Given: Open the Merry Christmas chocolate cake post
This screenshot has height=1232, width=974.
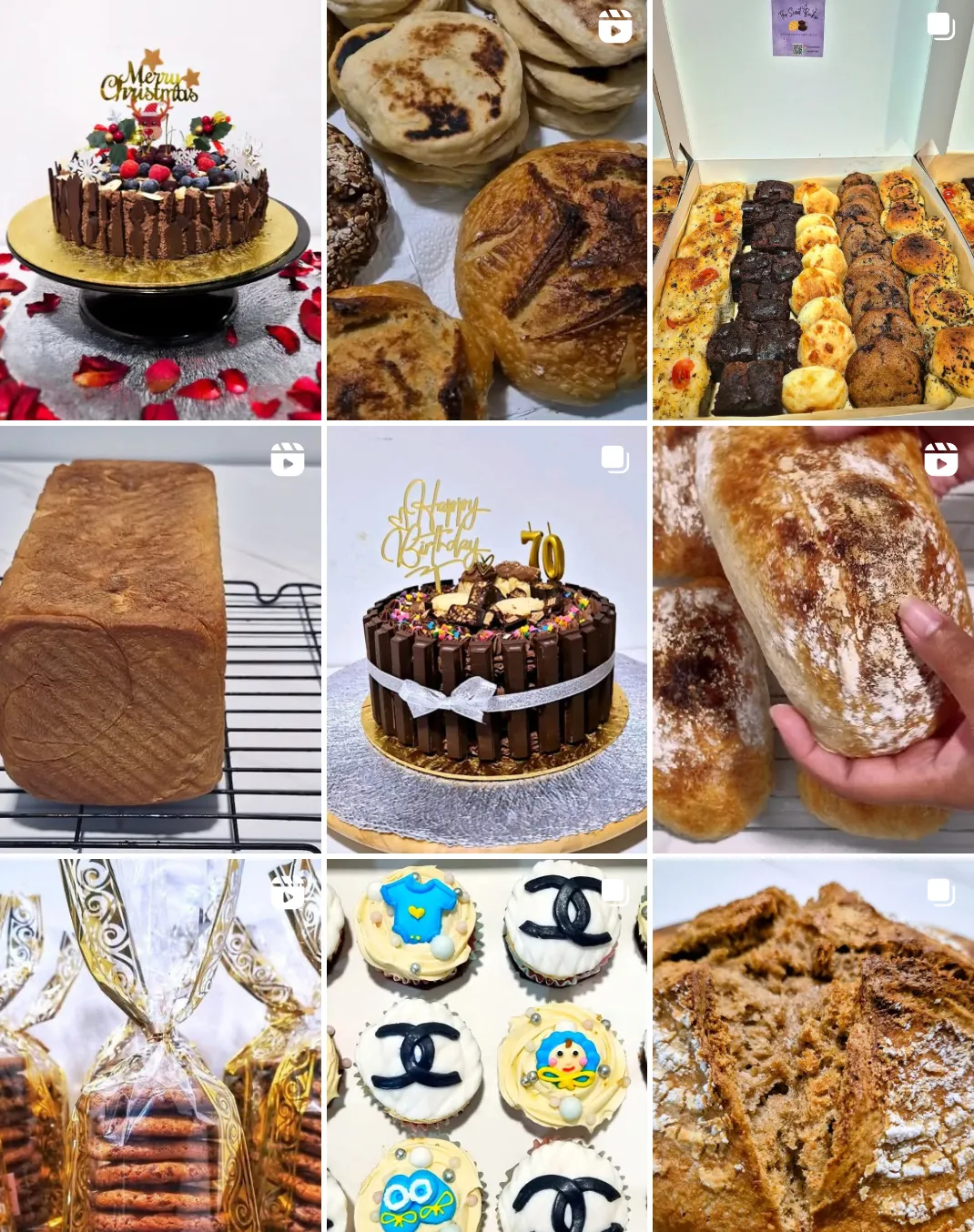Looking at the screenshot, I should [160, 209].
